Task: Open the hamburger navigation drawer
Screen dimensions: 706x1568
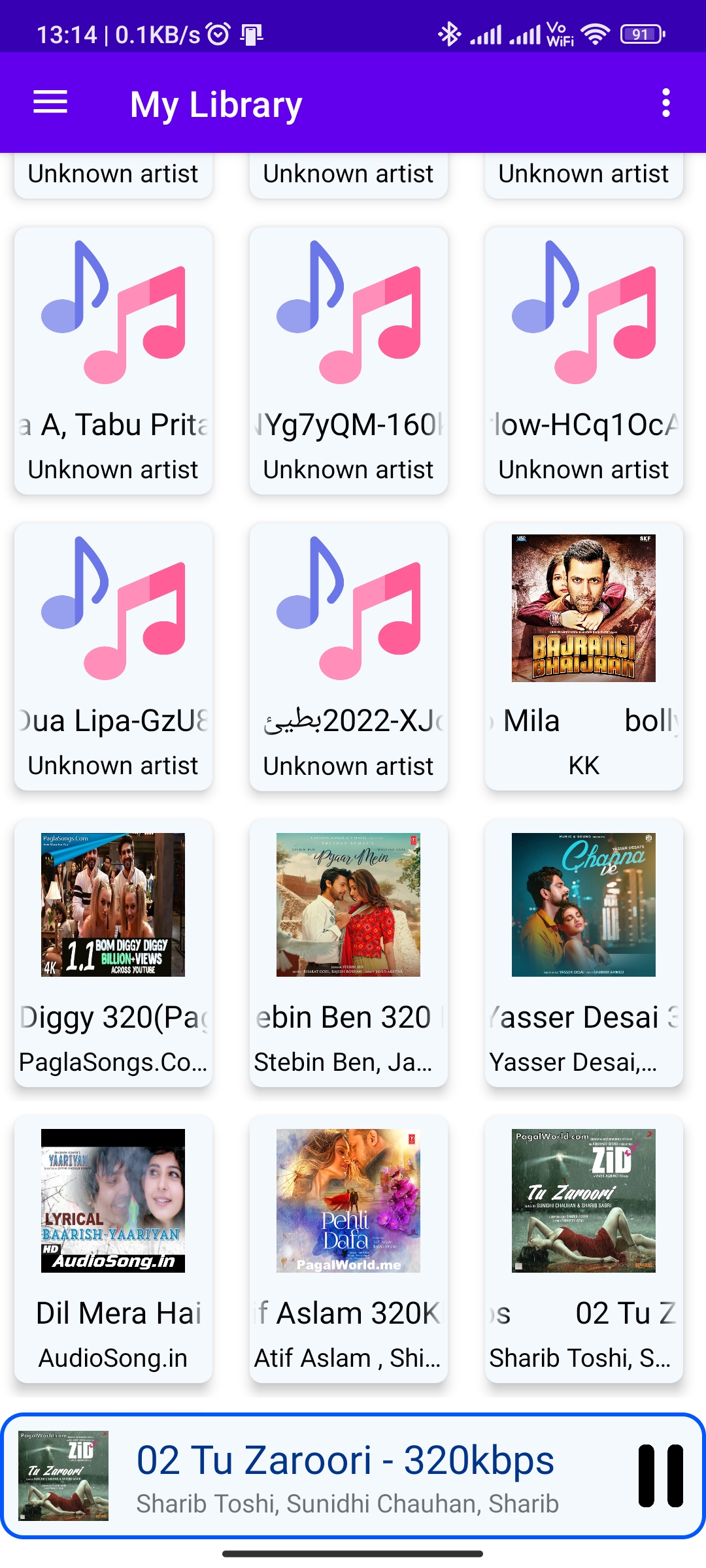Action: (x=50, y=103)
